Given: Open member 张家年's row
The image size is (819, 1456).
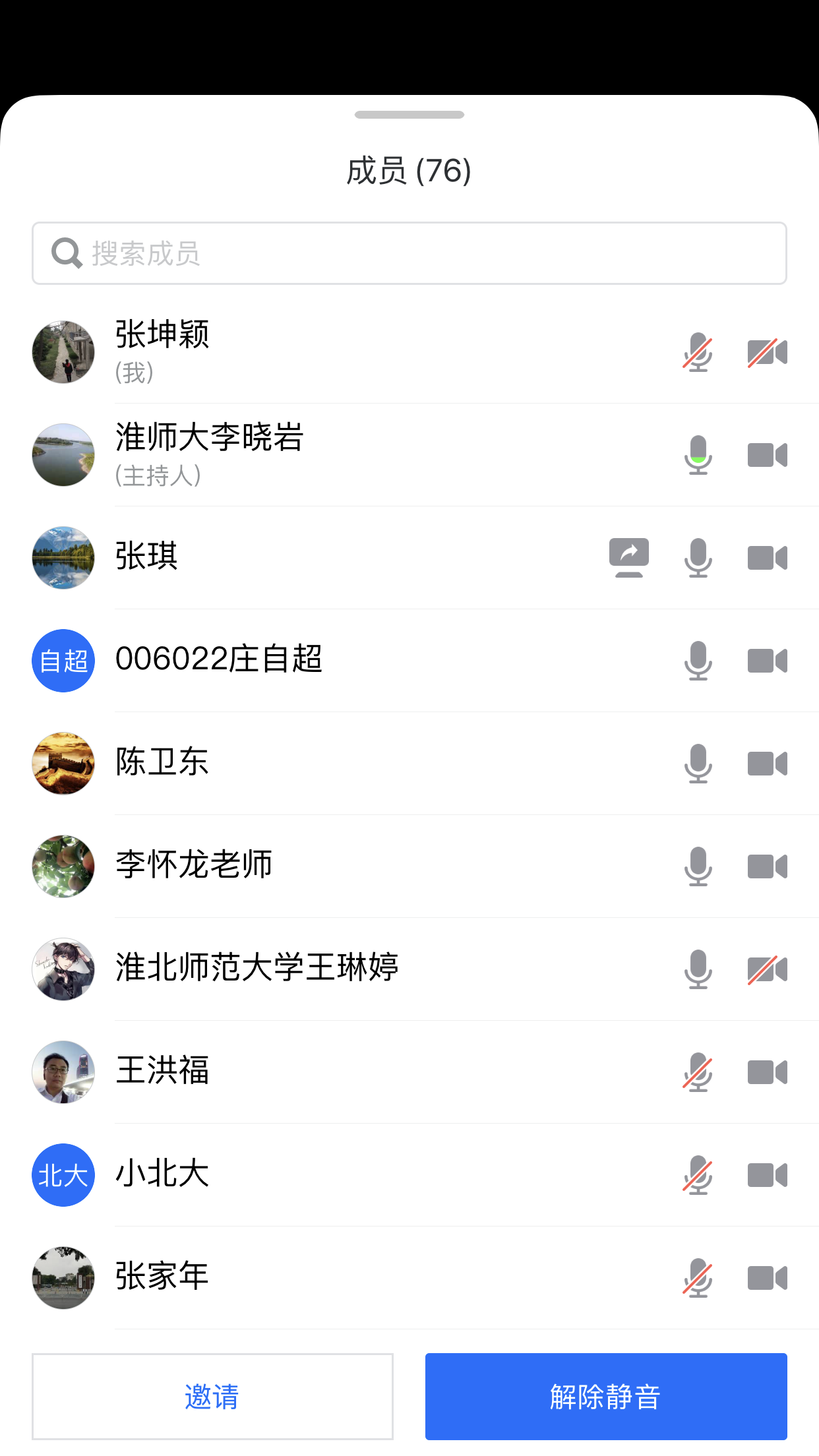Looking at the screenshot, I should coord(330,1278).
